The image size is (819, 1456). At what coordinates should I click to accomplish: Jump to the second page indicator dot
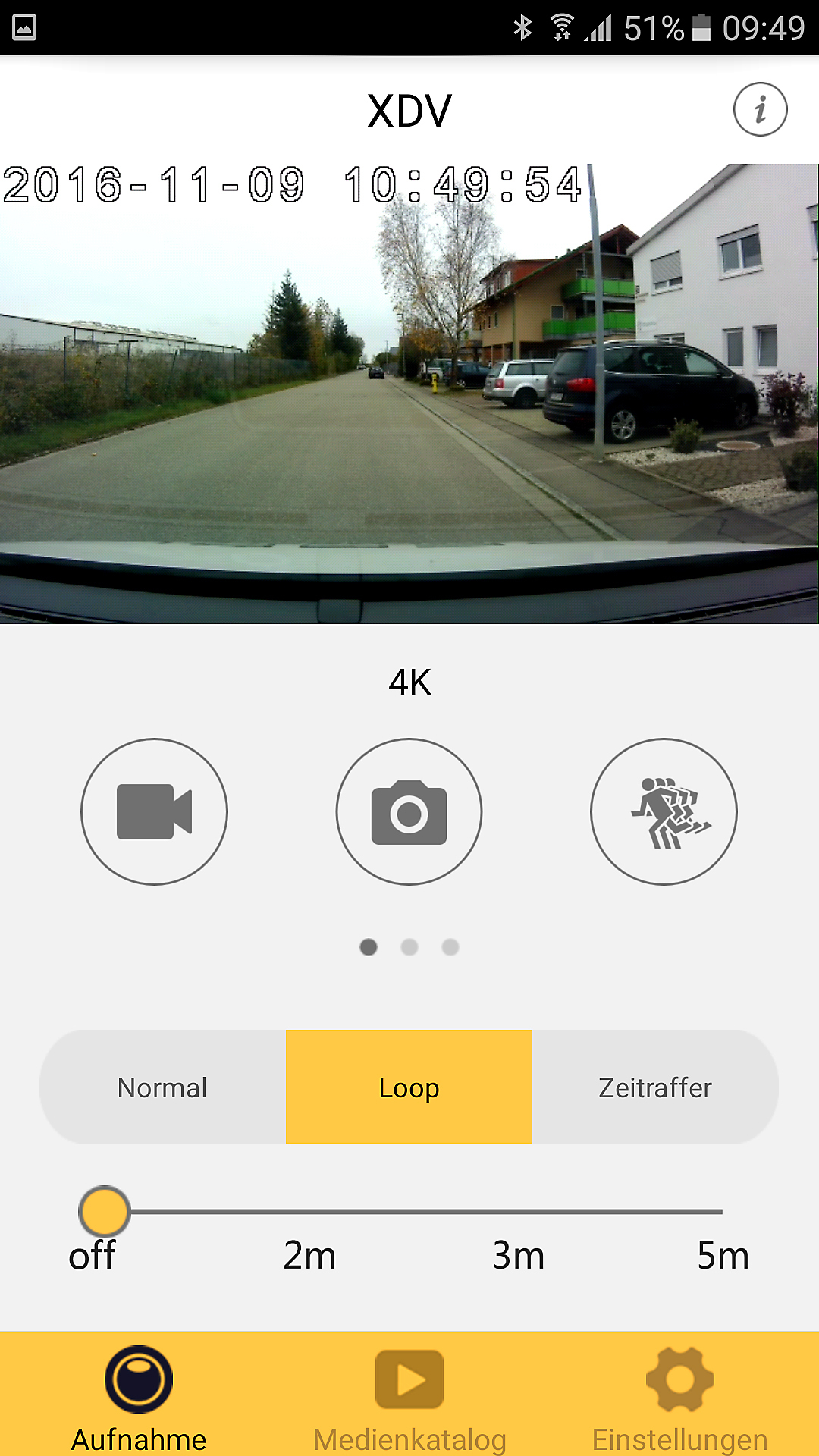[x=409, y=947]
